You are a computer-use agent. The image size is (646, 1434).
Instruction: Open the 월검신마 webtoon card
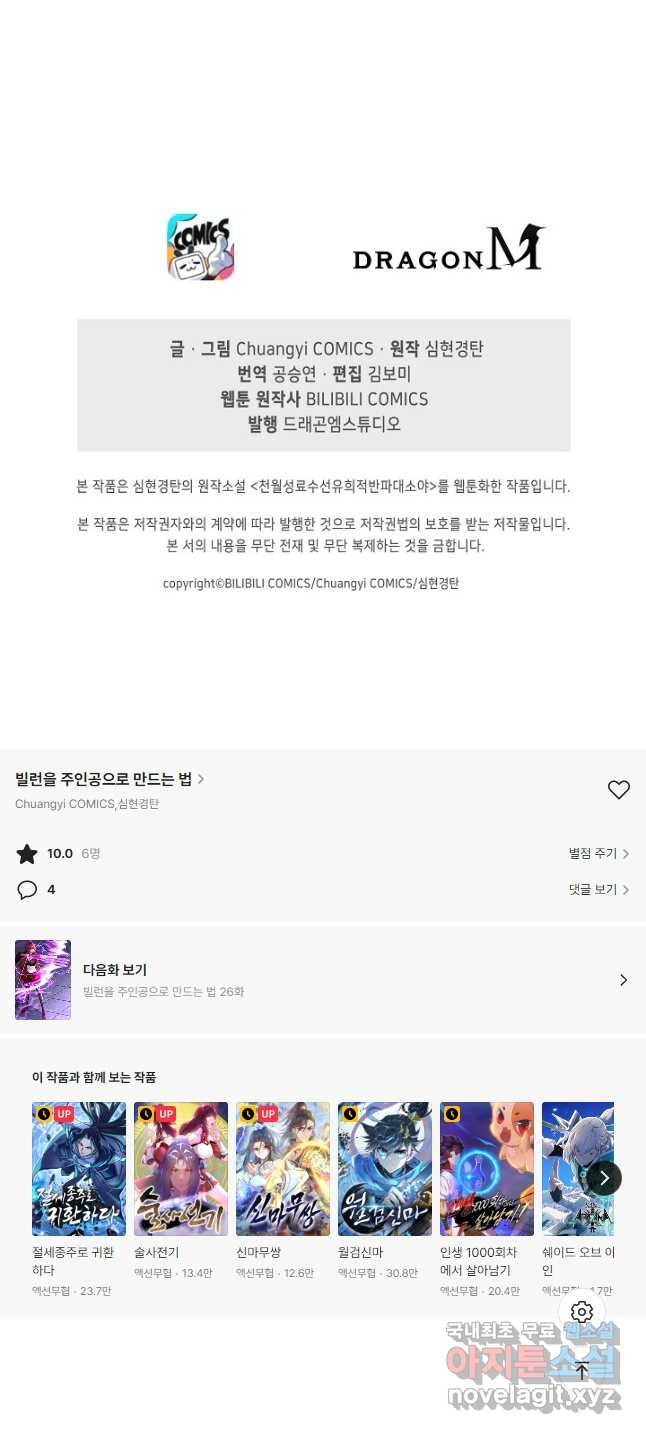coord(385,1169)
